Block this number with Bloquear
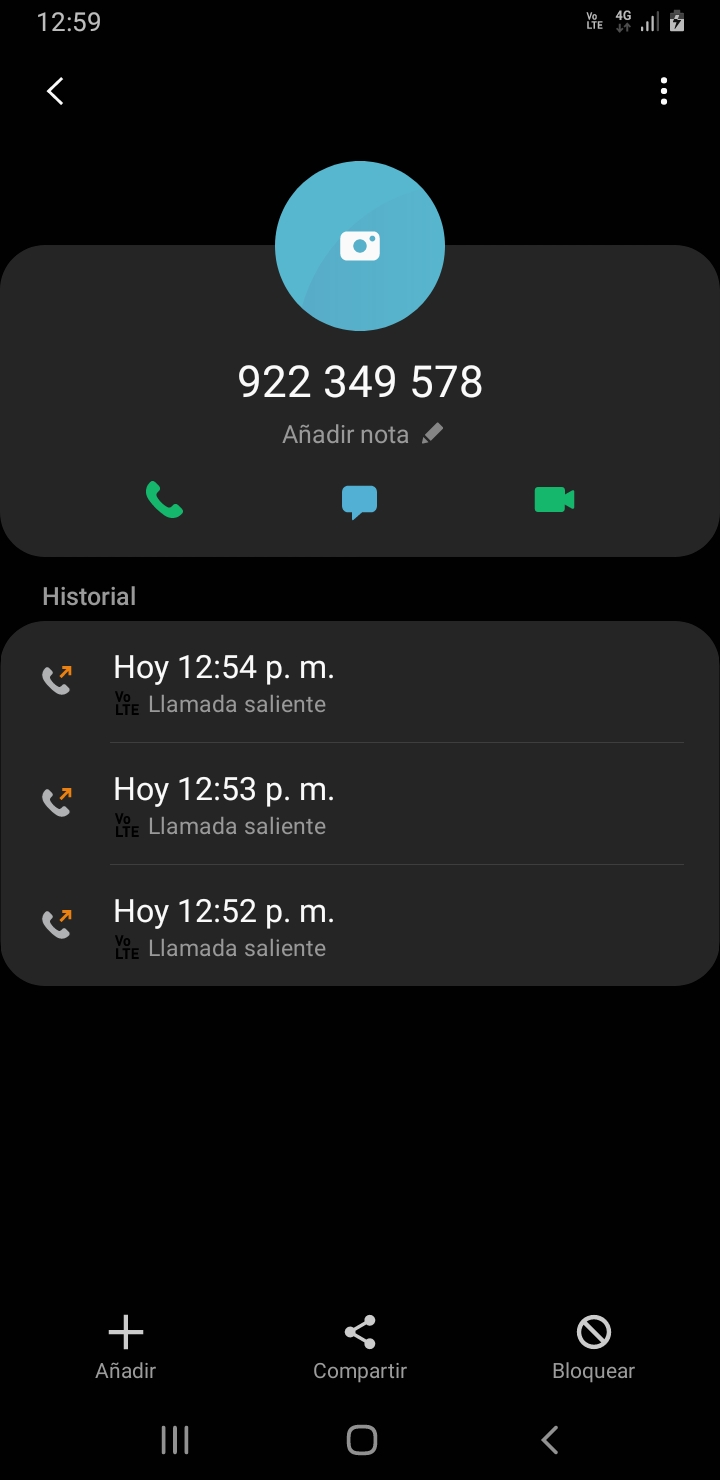 pos(594,1347)
